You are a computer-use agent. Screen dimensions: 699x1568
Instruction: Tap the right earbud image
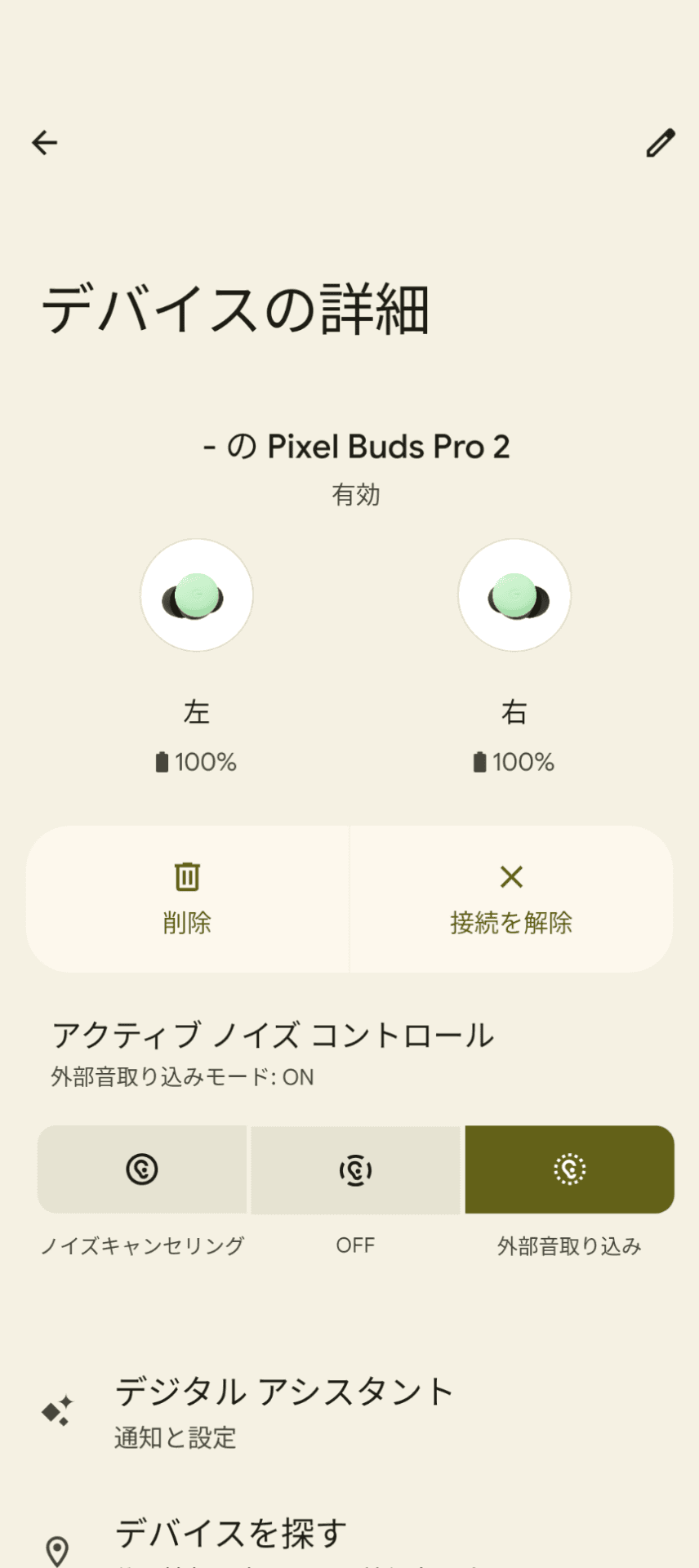pos(514,595)
